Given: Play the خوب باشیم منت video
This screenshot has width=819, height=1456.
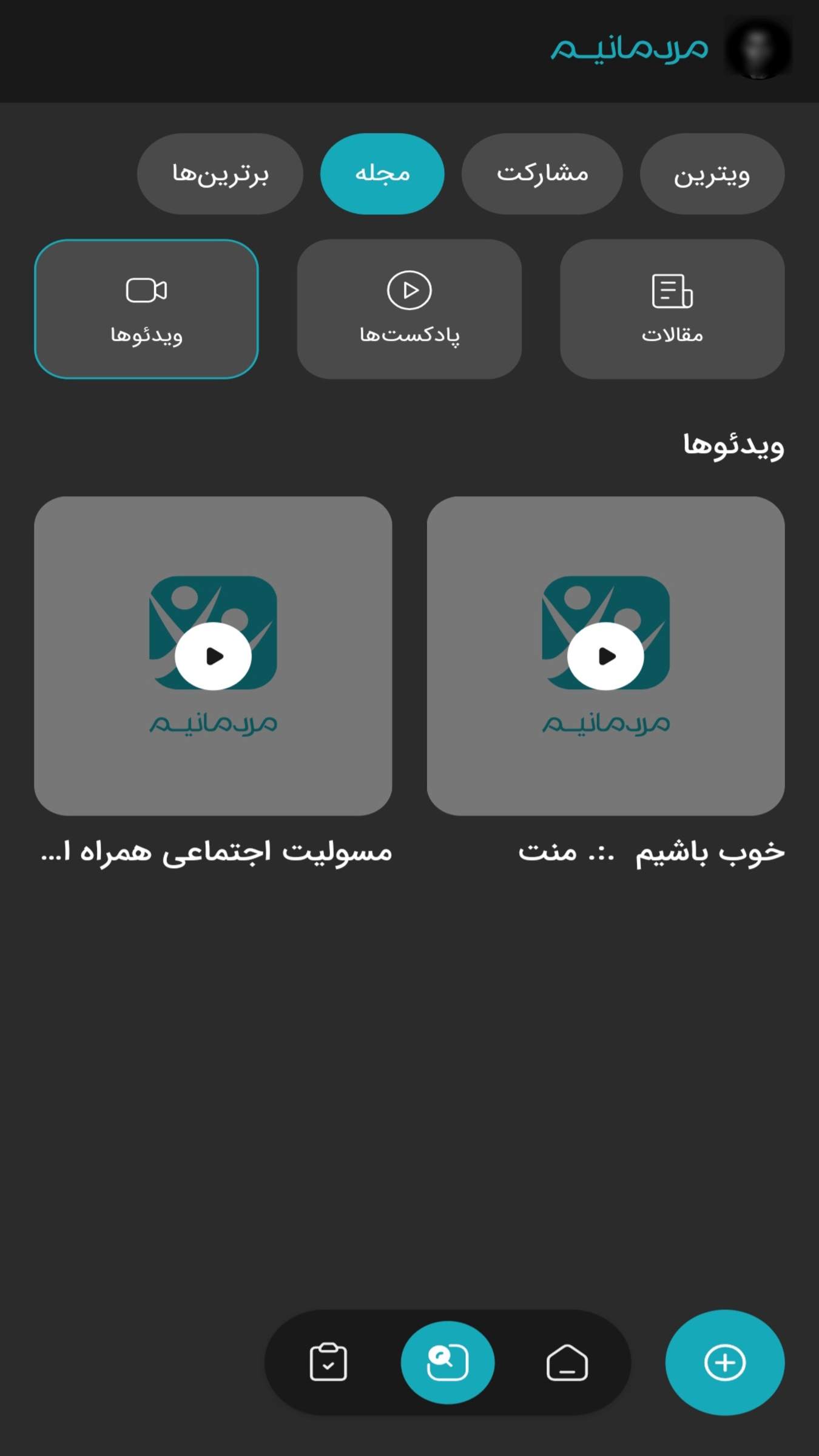Looking at the screenshot, I should click(x=605, y=656).
